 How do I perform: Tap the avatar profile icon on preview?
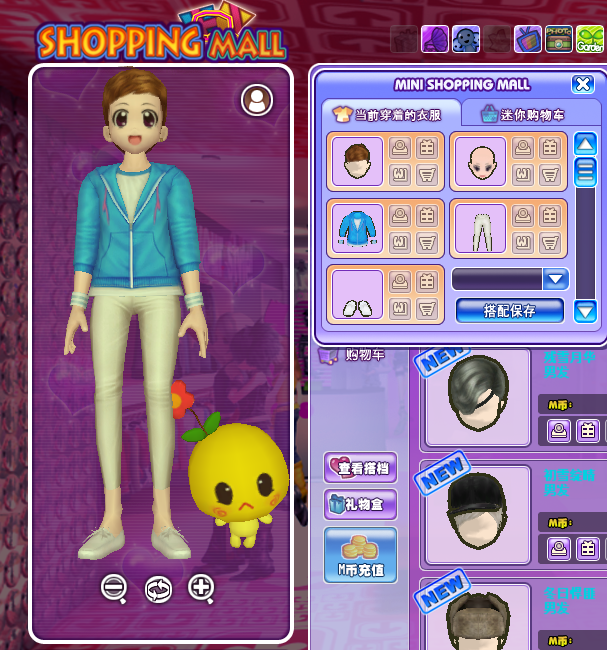[x=257, y=99]
